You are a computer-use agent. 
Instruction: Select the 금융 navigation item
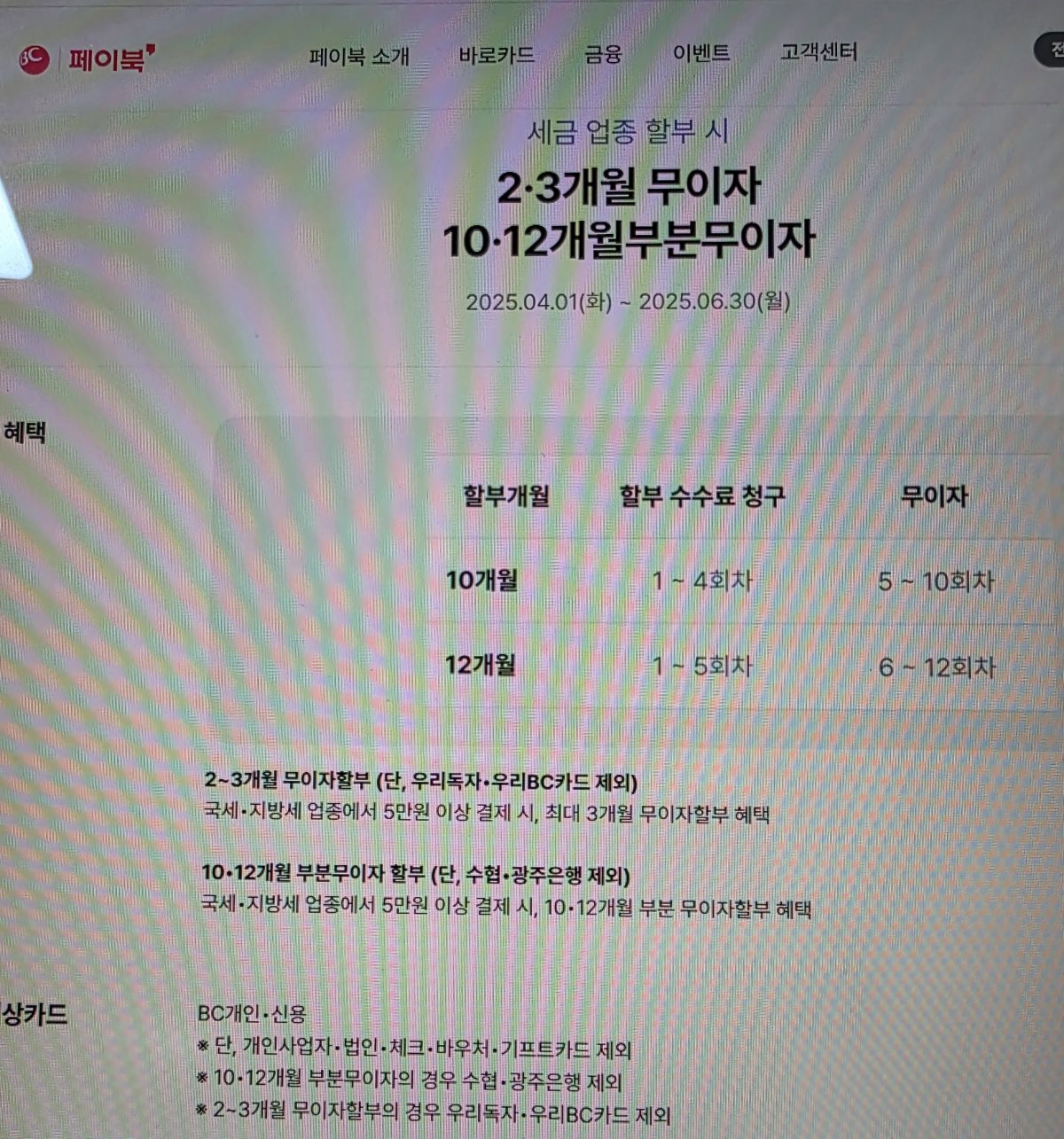pos(603,54)
